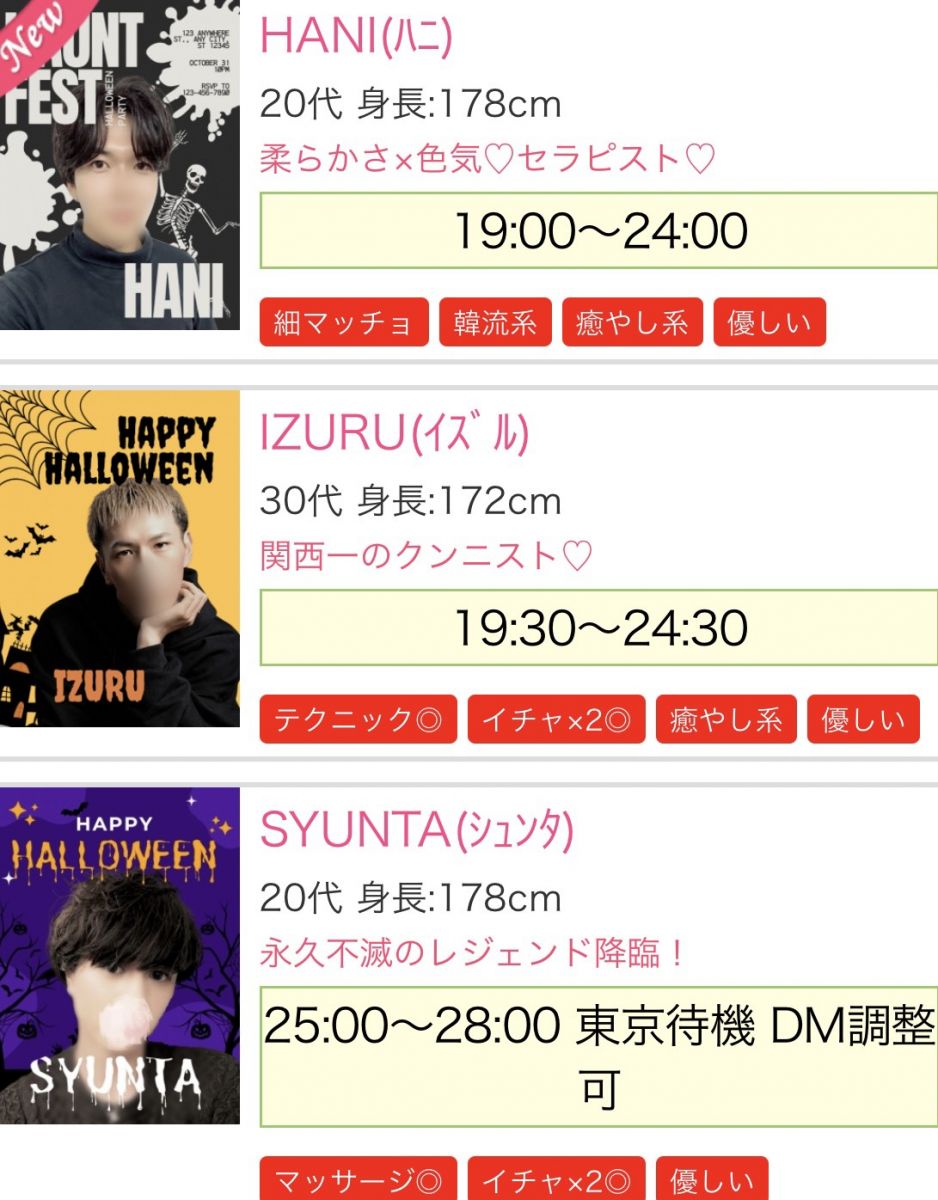
Task: Open the SYUNTA(シュンタ) name link
Action: [417, 831]
